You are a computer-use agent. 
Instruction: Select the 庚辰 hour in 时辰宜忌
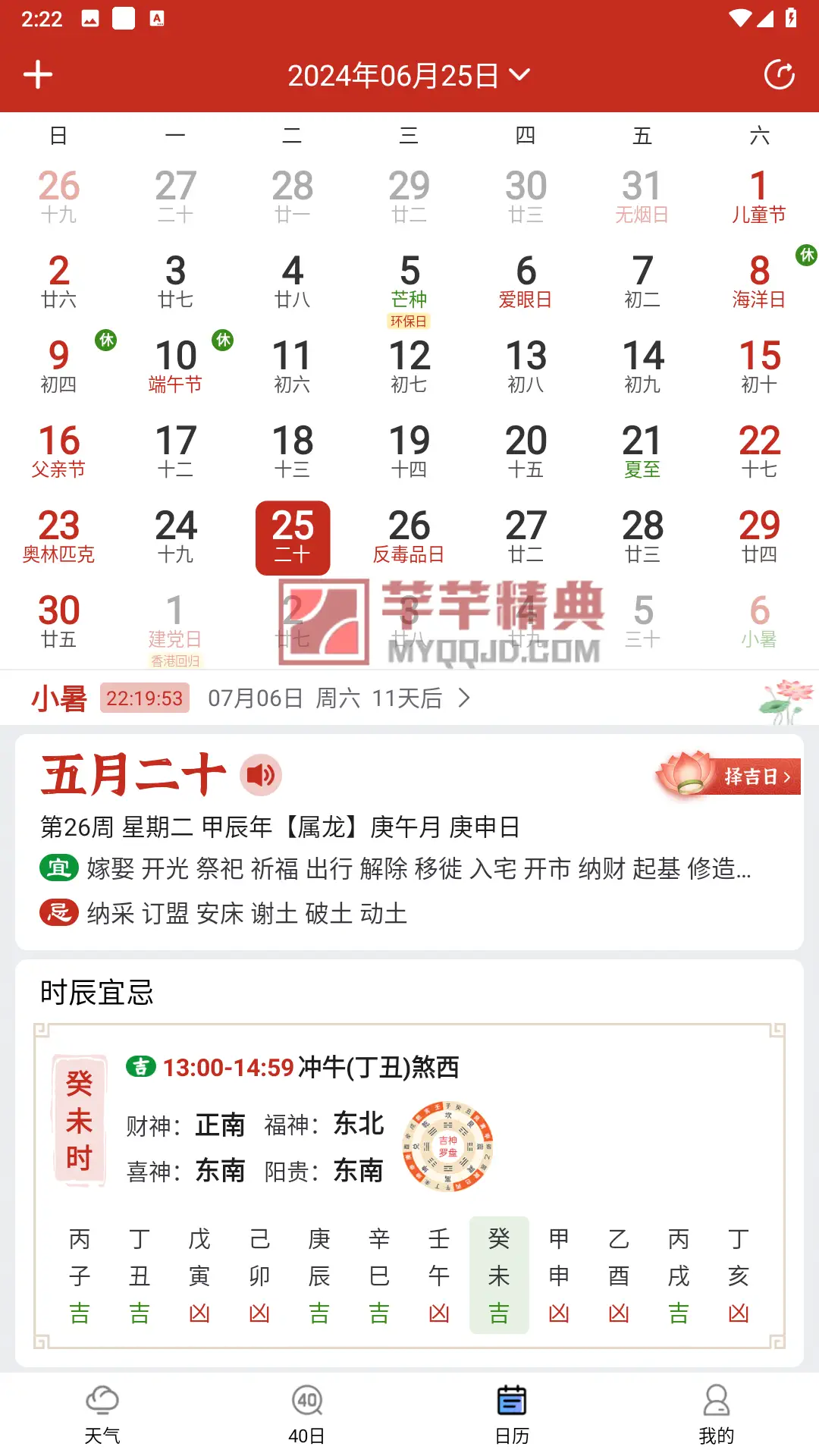tap(319, 1276)
